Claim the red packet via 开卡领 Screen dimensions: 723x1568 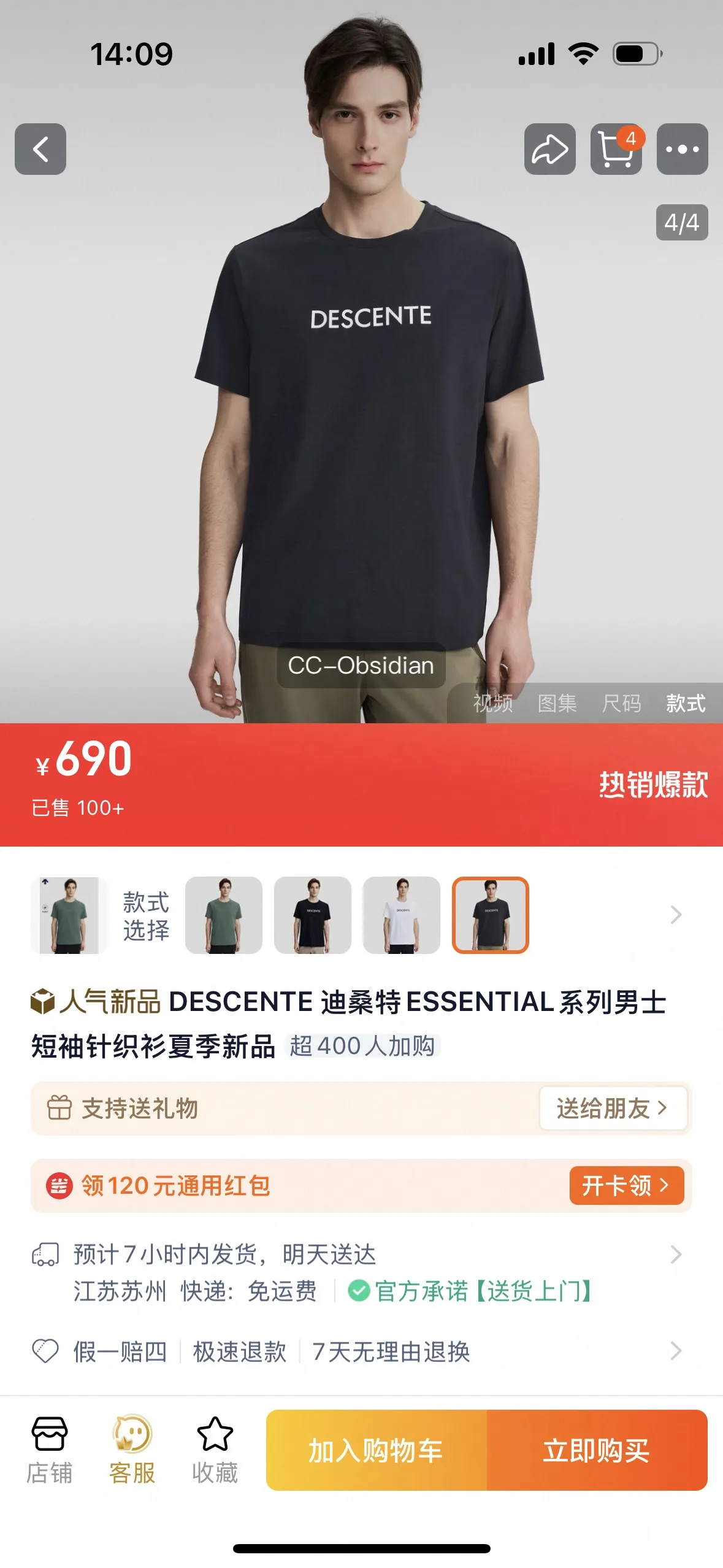pos(626,1185)
